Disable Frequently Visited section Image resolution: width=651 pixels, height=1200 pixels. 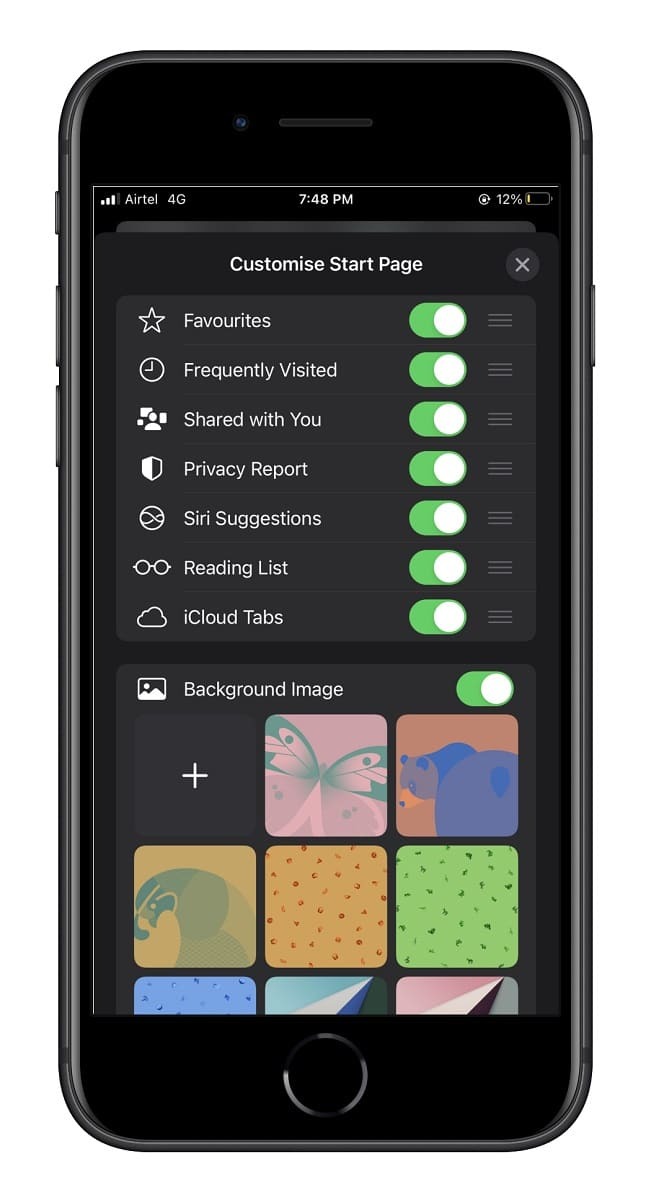point(438,370)
